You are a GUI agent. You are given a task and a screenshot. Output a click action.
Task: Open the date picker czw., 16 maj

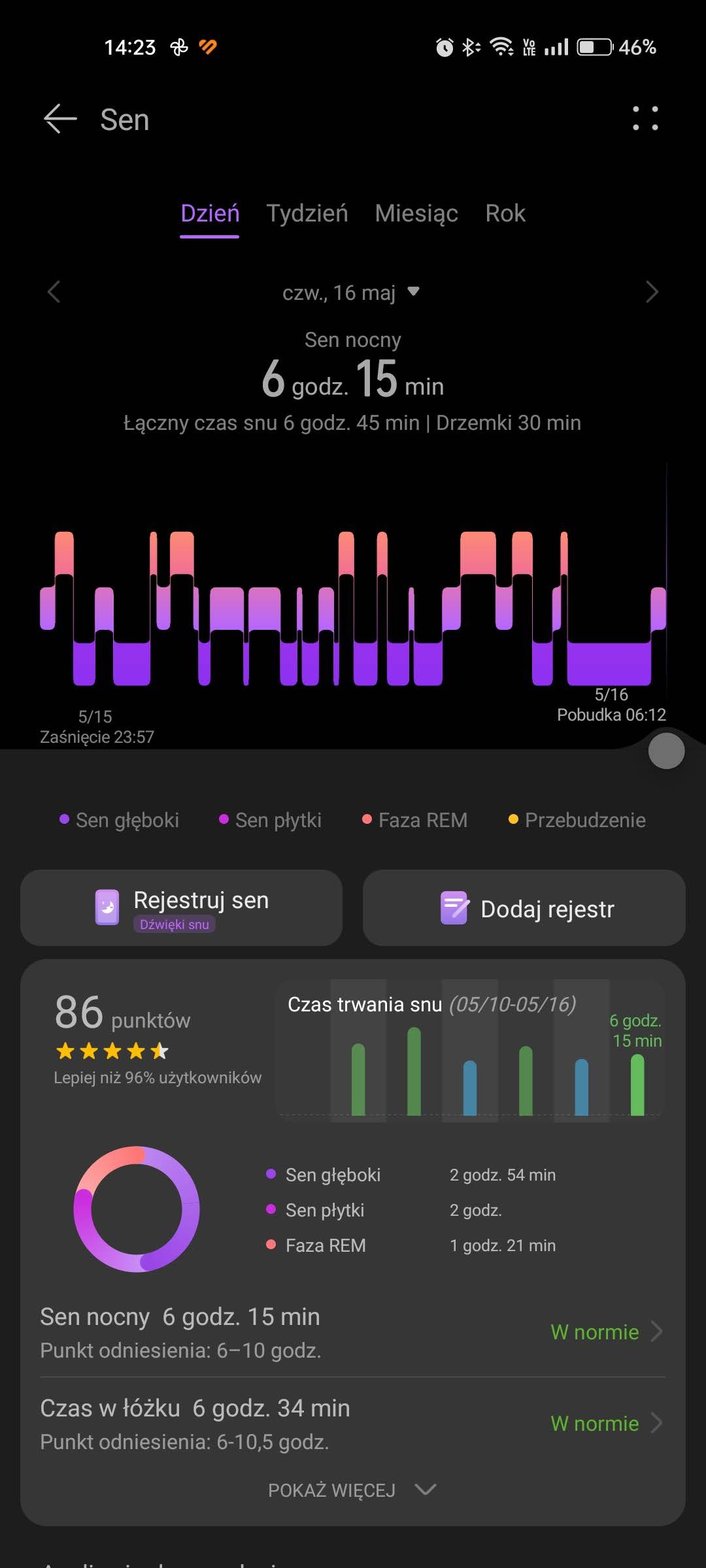351,293
